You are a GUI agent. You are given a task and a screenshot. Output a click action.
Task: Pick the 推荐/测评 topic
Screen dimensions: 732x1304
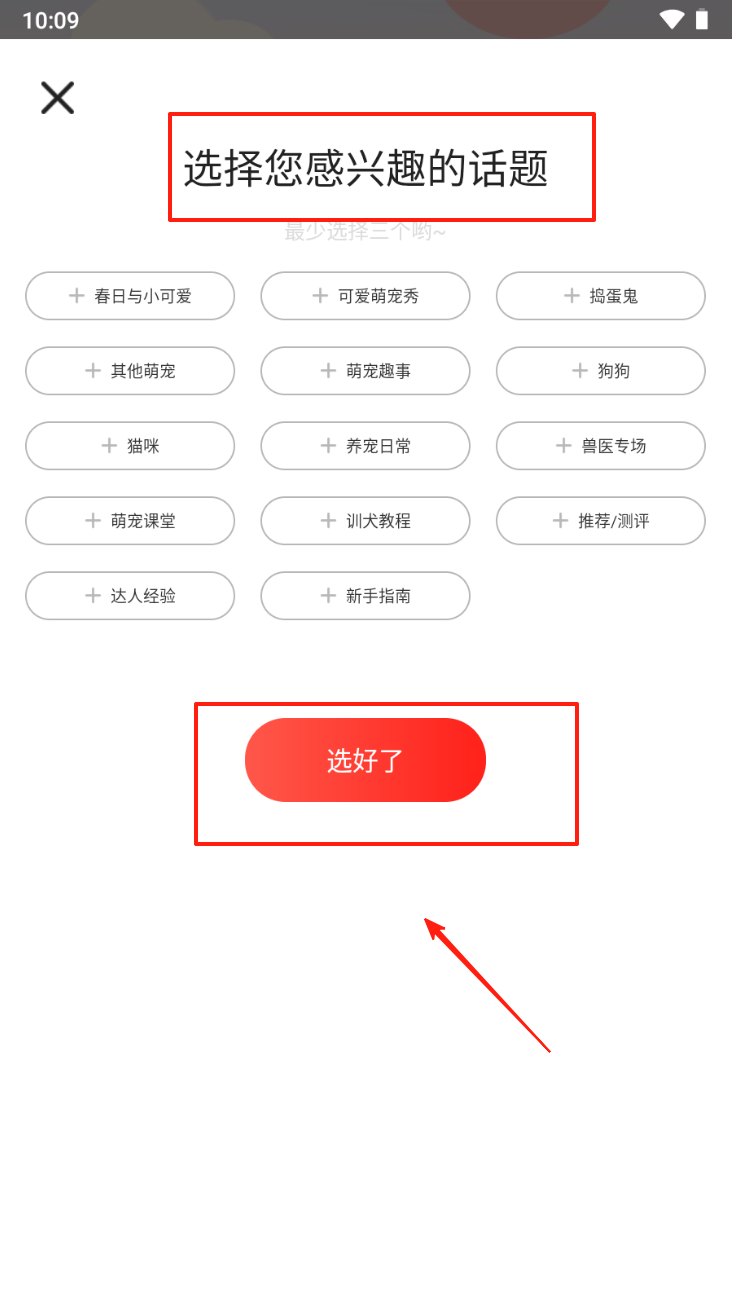601,521
